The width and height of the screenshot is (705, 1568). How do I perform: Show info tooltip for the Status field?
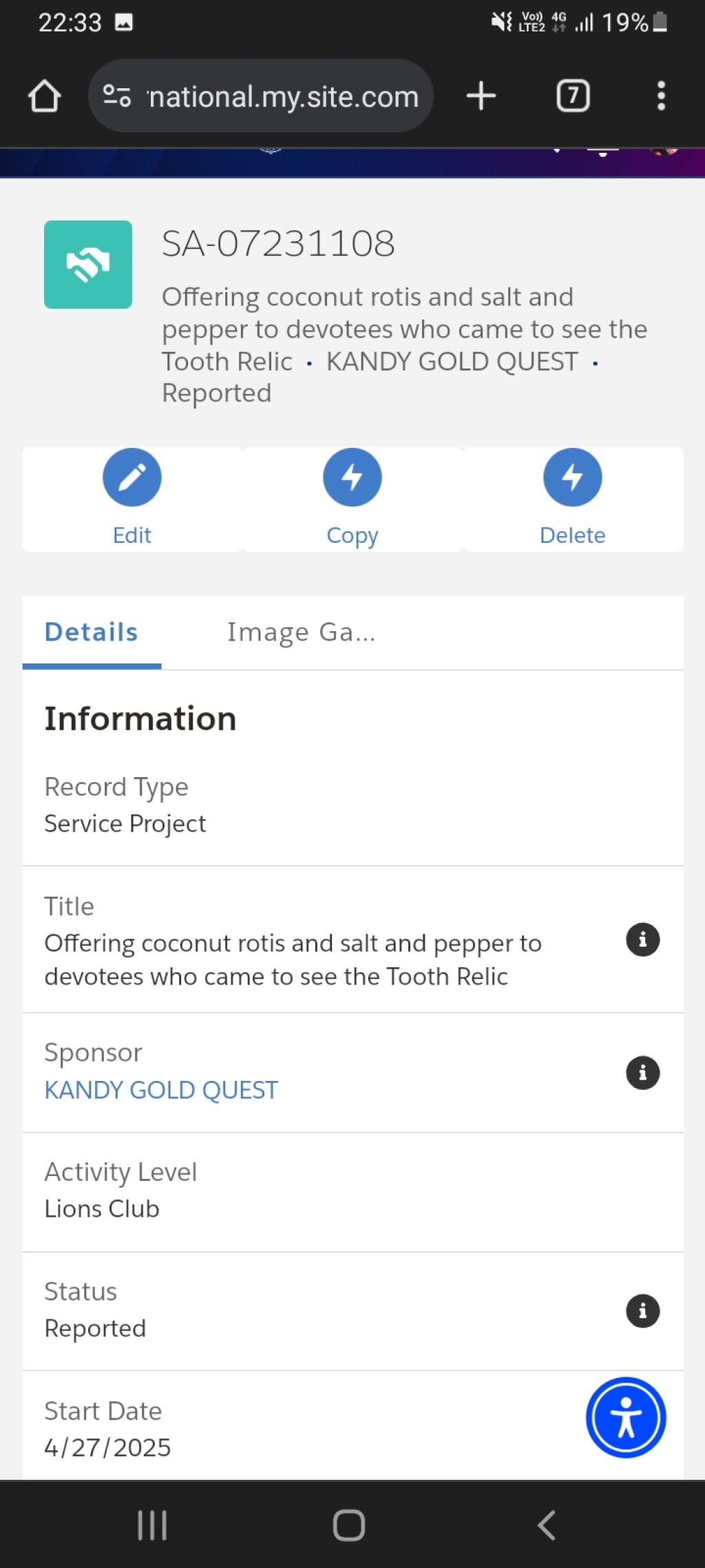point(643,1311)
